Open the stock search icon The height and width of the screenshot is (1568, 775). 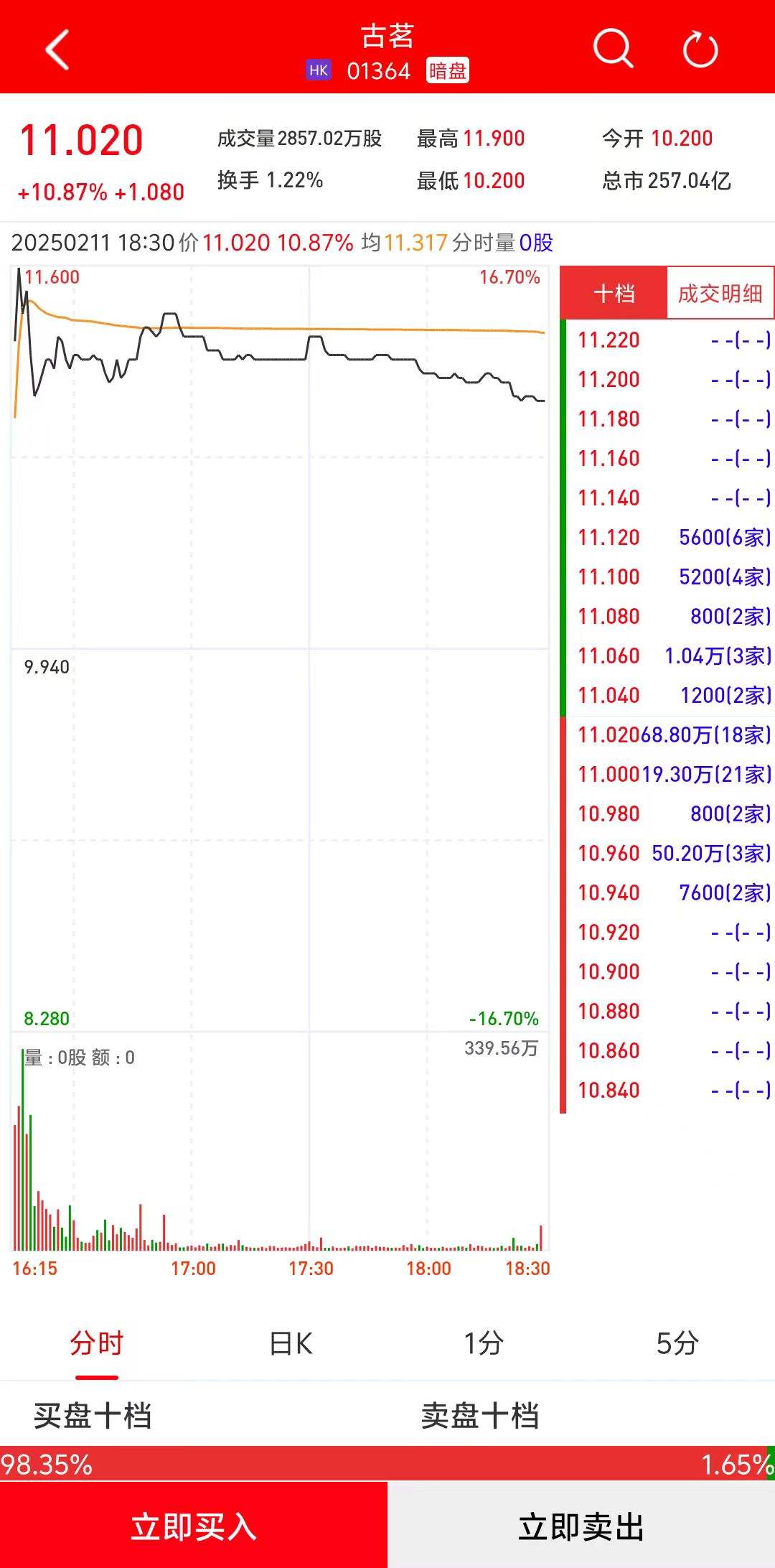pos(613,49)
